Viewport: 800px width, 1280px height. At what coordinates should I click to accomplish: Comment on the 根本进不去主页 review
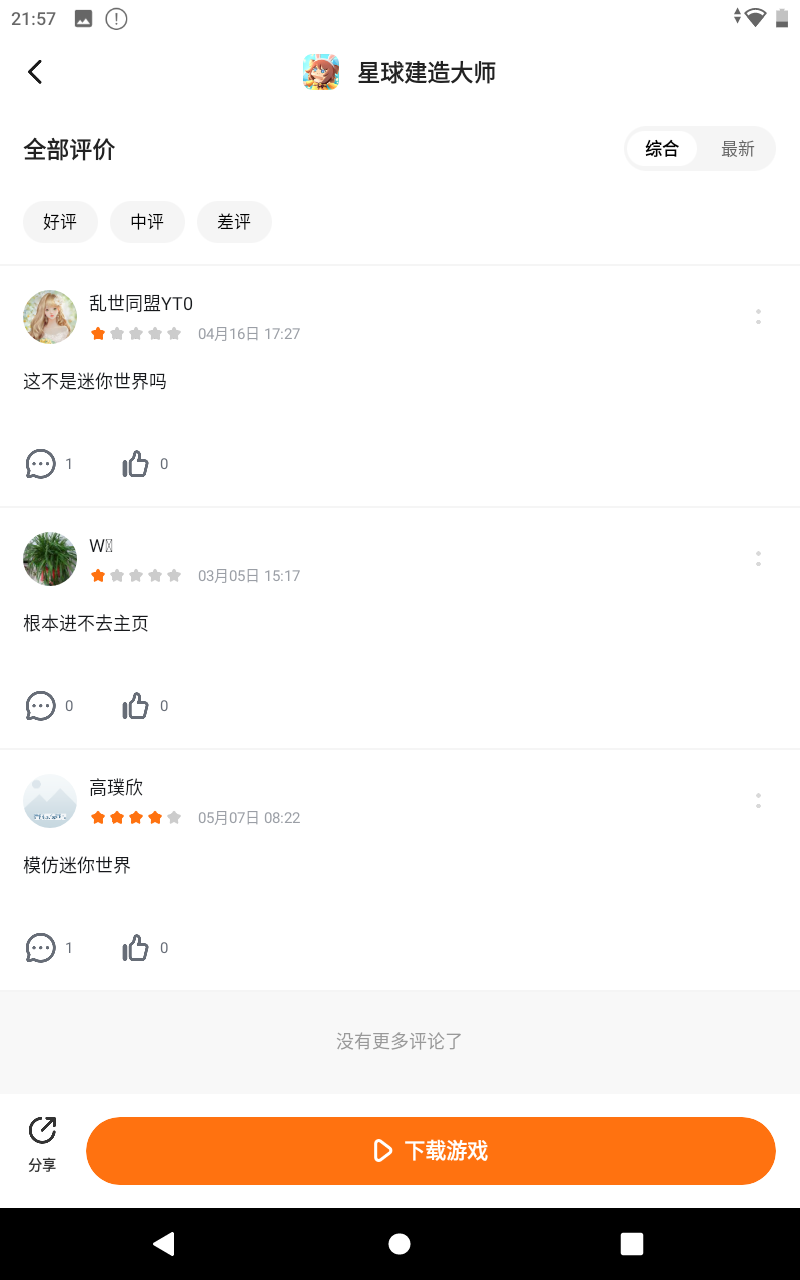click(41, 706)
